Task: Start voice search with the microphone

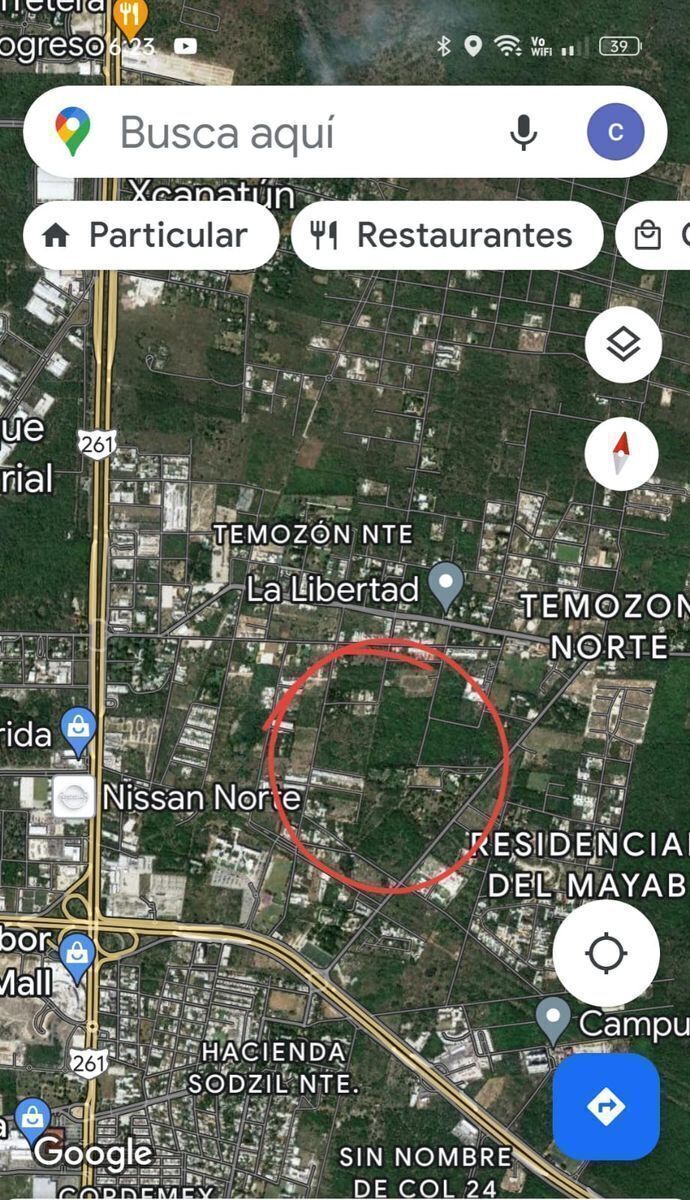Action: [x=523, y=133]
